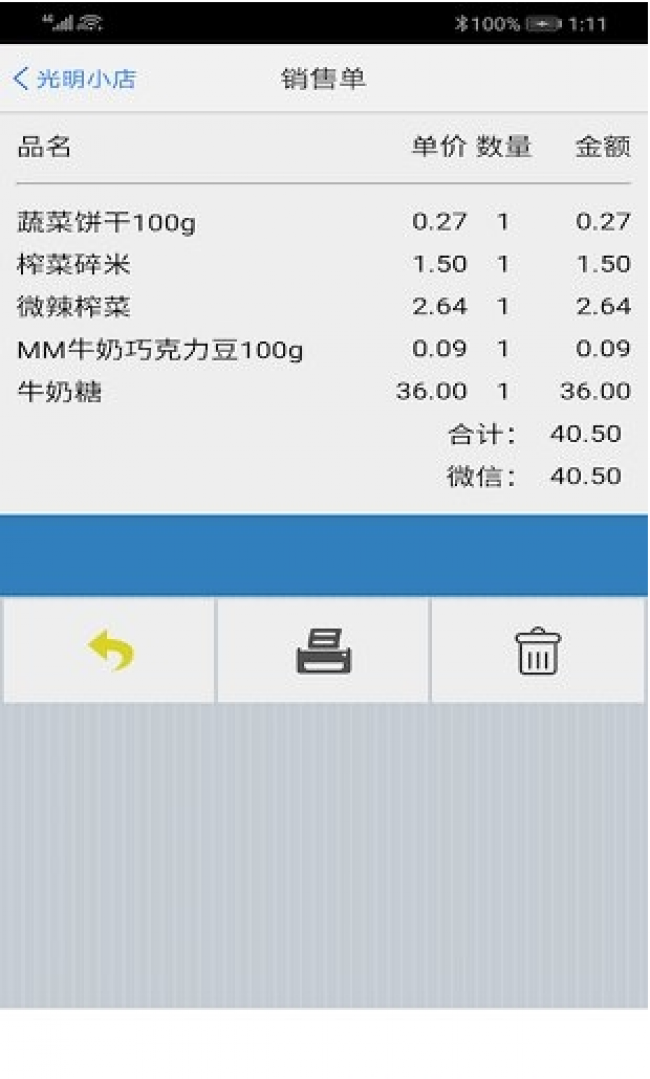Go back to 光明小店
650x1079 pixels.
pyautogui.click(x=74, y=79)
